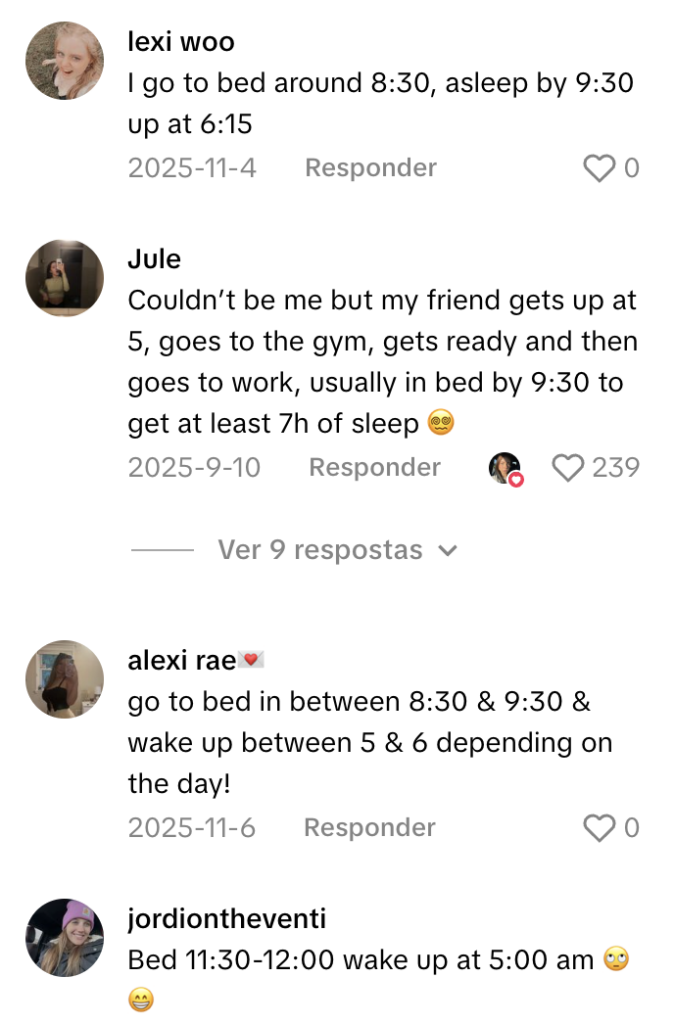This screenshot has height=1024, width=674.
Task: Reply to lexi woo's comment
Action: click(x=370, y=168)
